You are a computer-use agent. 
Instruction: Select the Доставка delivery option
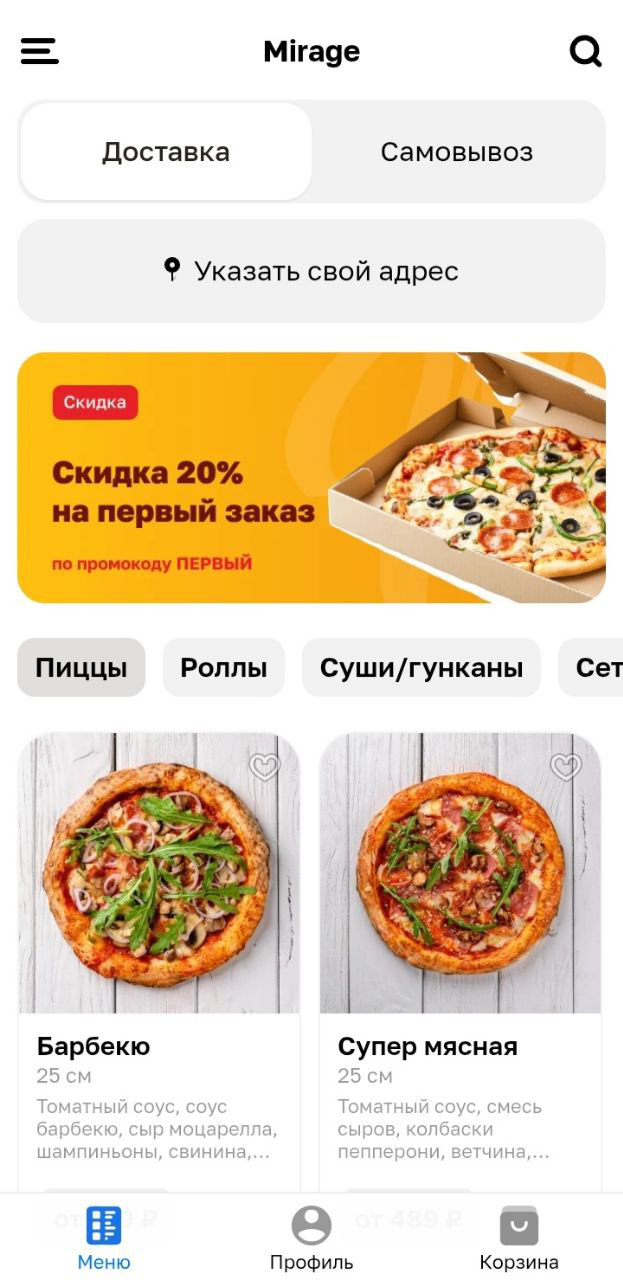tap(166, 152)
